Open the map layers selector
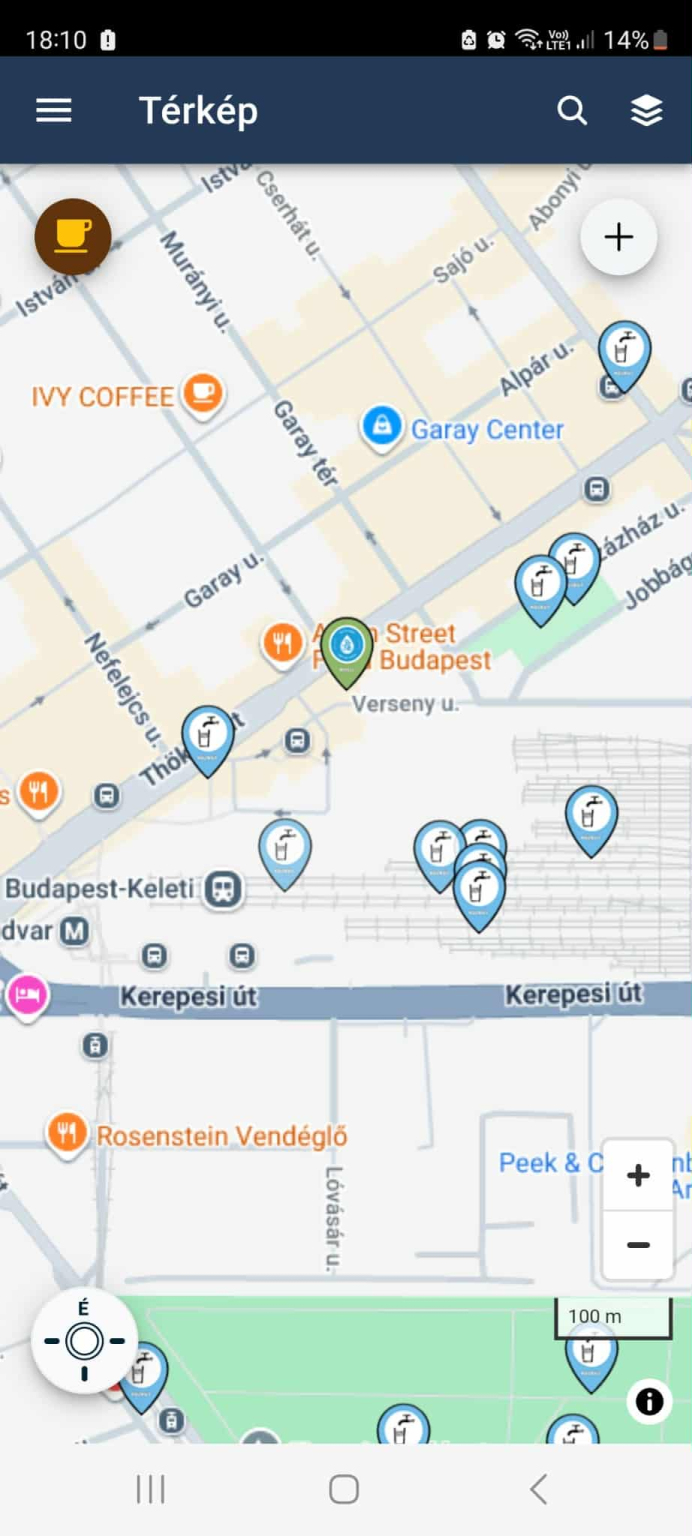The image size is (692, 1536). (647, 110)
